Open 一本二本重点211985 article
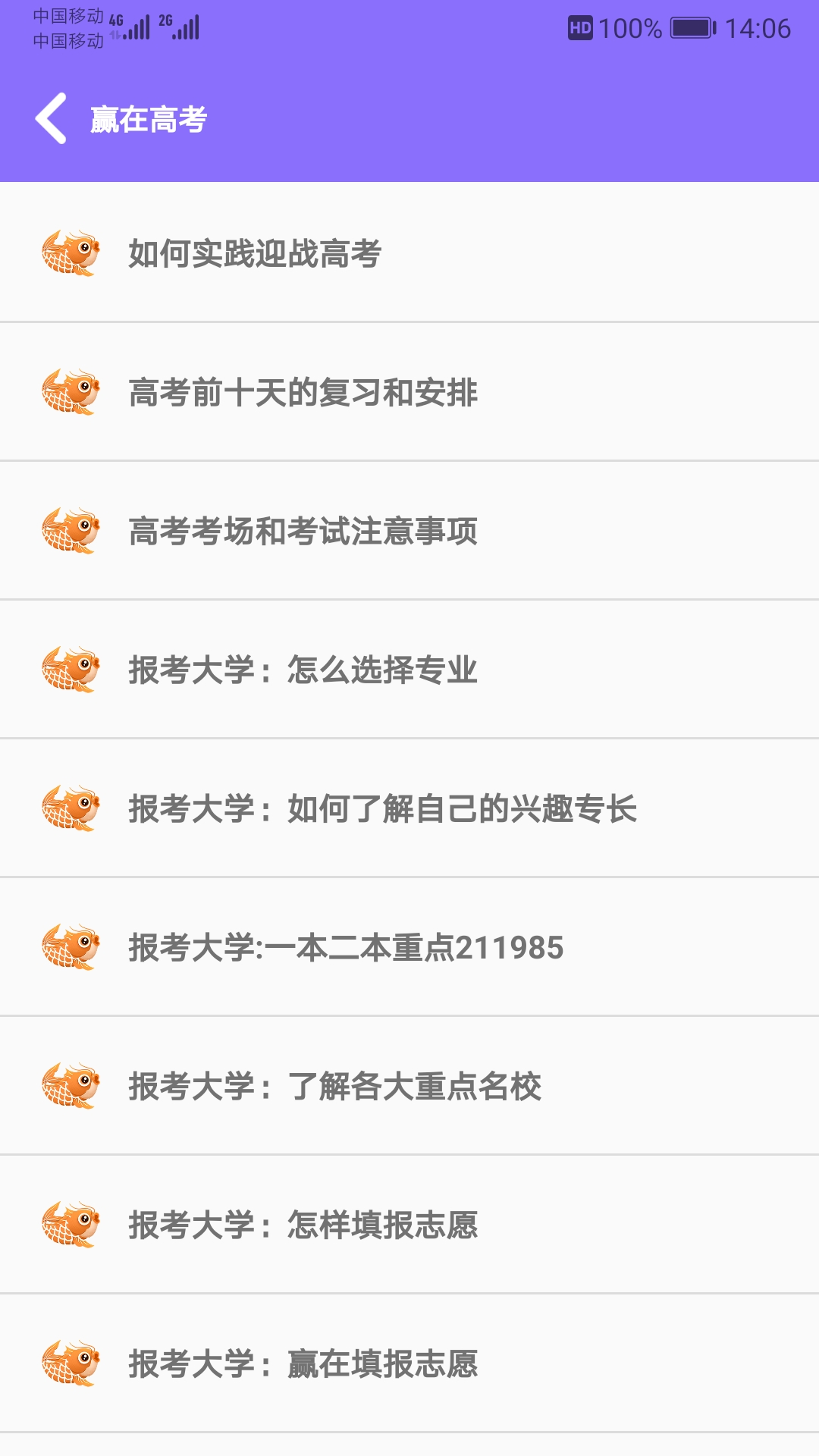This screenshot has width=819, height=1456. pyautogui.click(x=346, y=947)
